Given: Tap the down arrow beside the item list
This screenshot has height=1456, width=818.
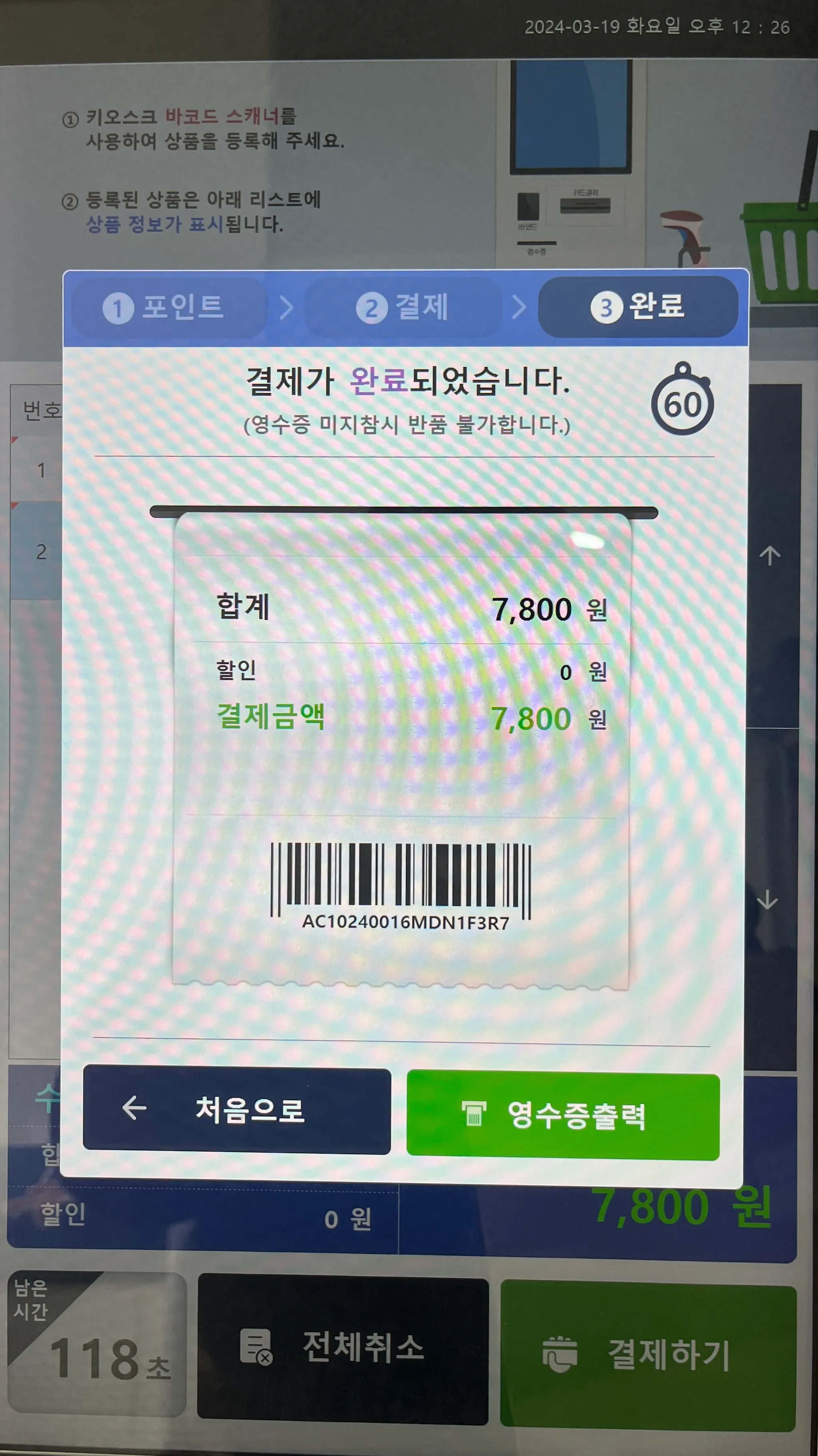Looking at the screenshot, I should click(767, 899).
